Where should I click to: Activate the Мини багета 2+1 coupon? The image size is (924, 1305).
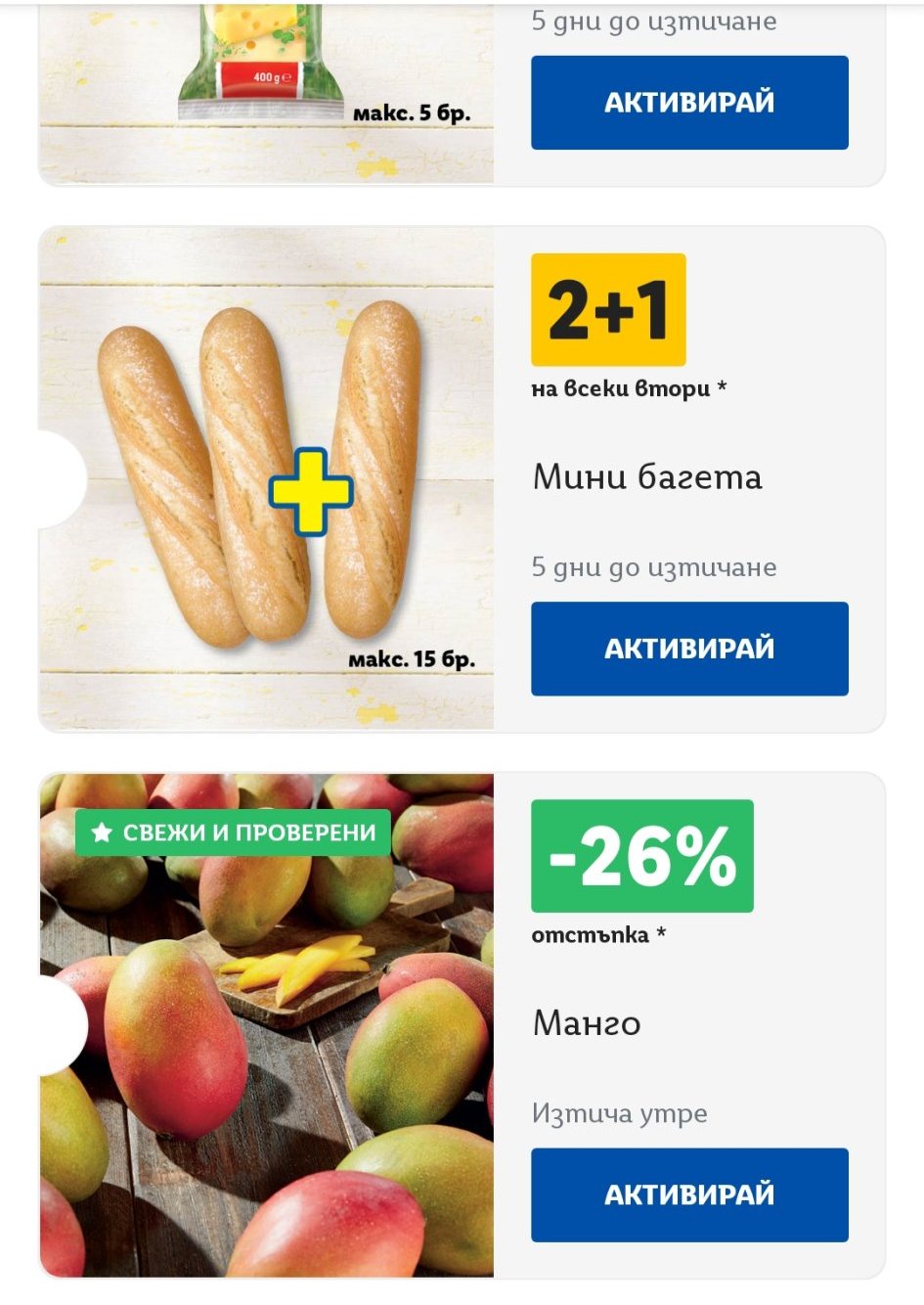pos(689,649)
